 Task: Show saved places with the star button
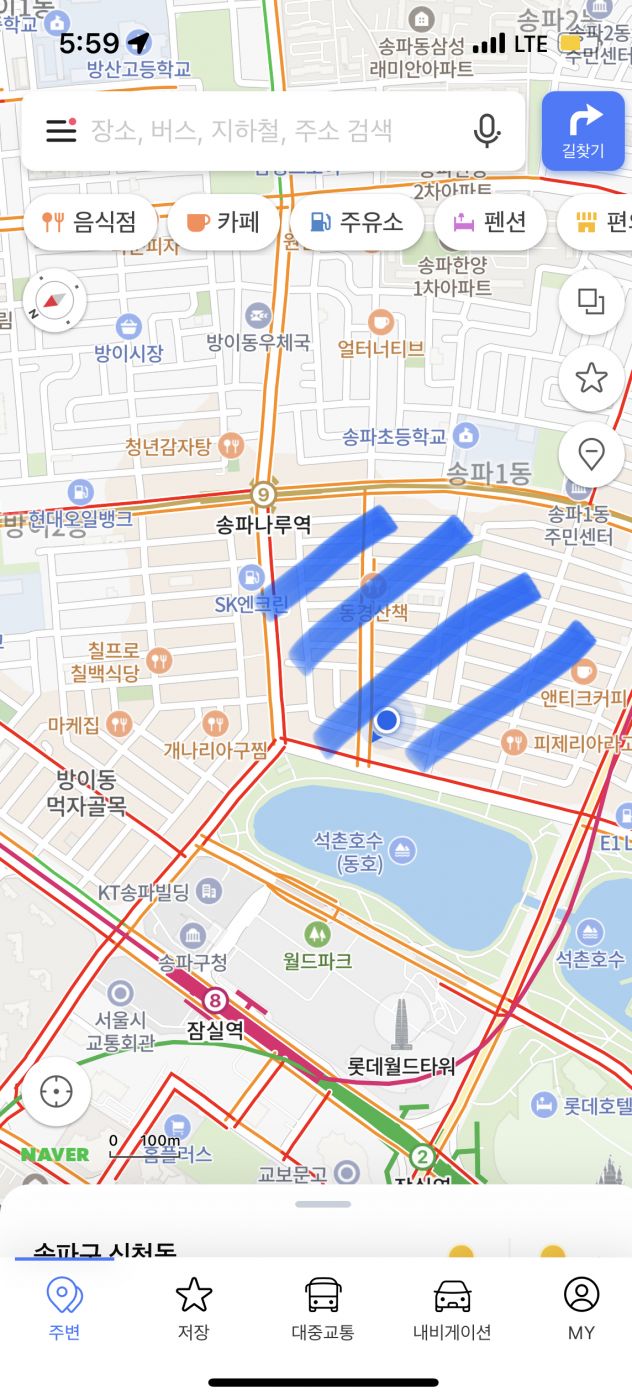point(591,378)
